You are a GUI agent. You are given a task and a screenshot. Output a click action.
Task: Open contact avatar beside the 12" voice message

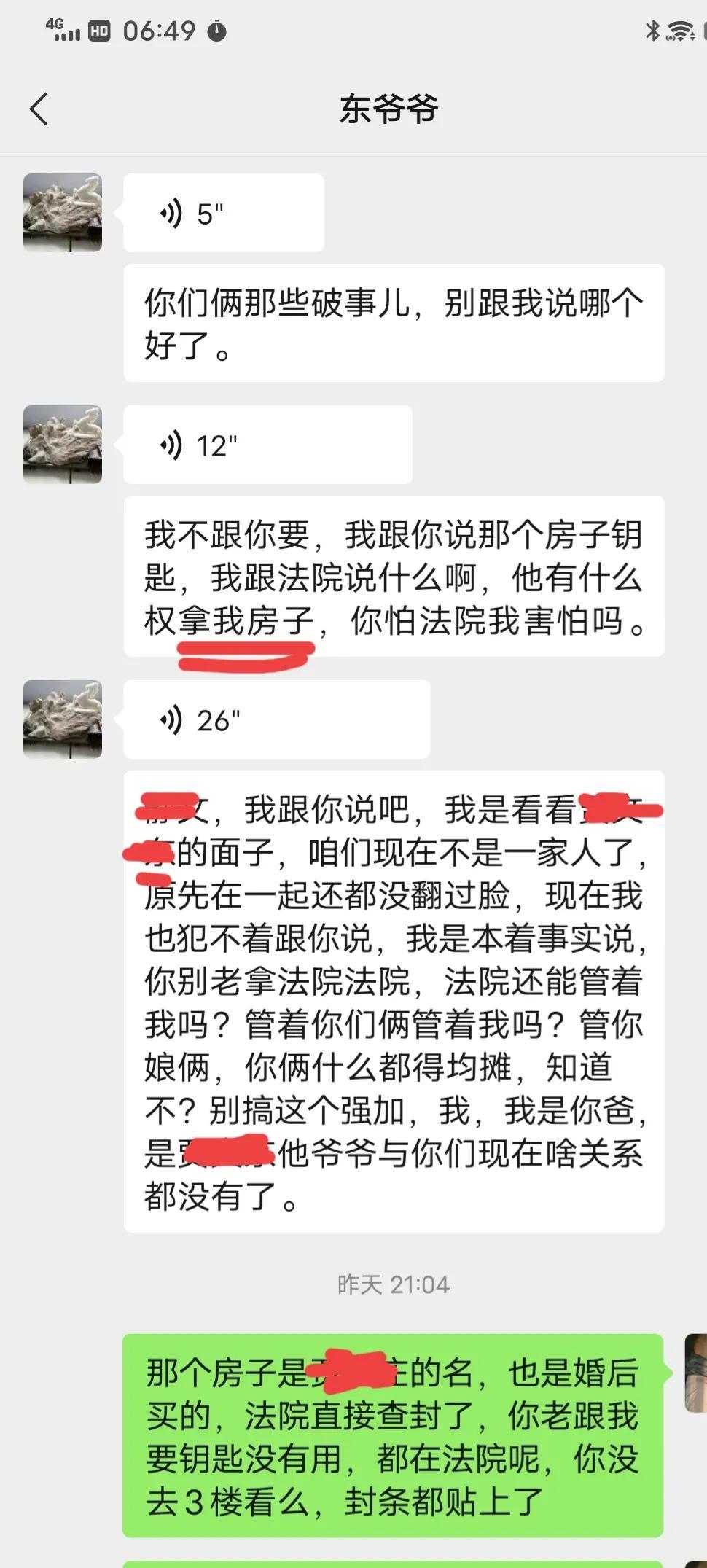[x=63, y=445]
